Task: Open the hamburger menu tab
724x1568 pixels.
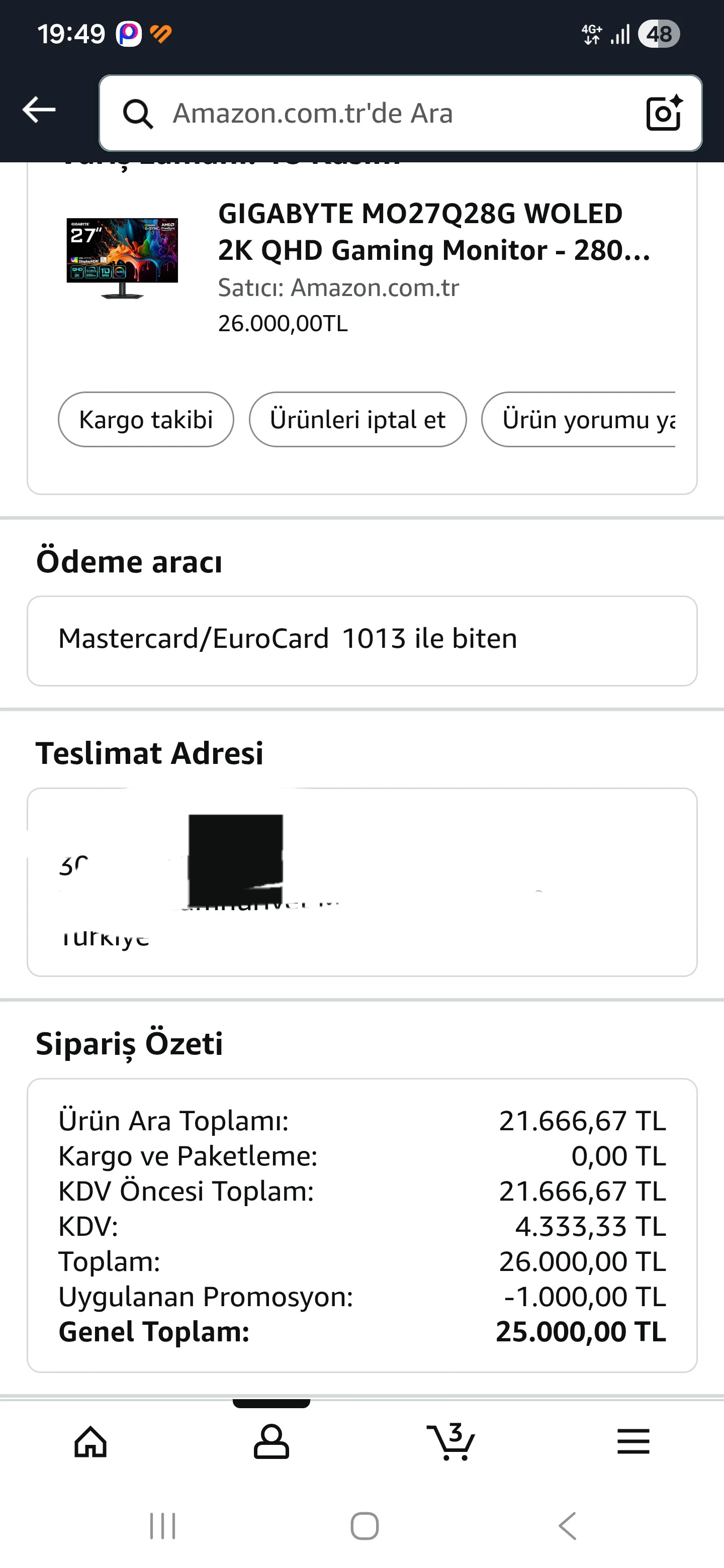Action: 633,1441
